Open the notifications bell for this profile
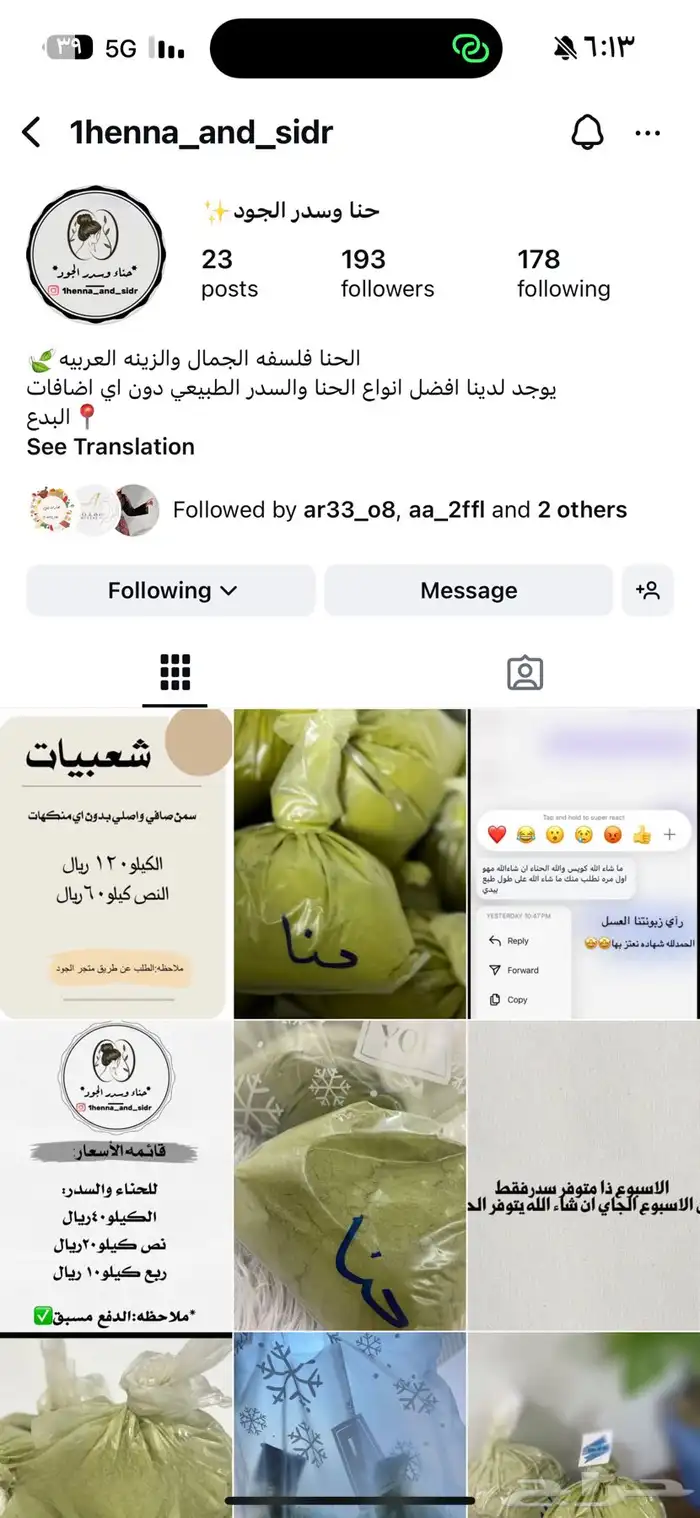 coord(588,133)
